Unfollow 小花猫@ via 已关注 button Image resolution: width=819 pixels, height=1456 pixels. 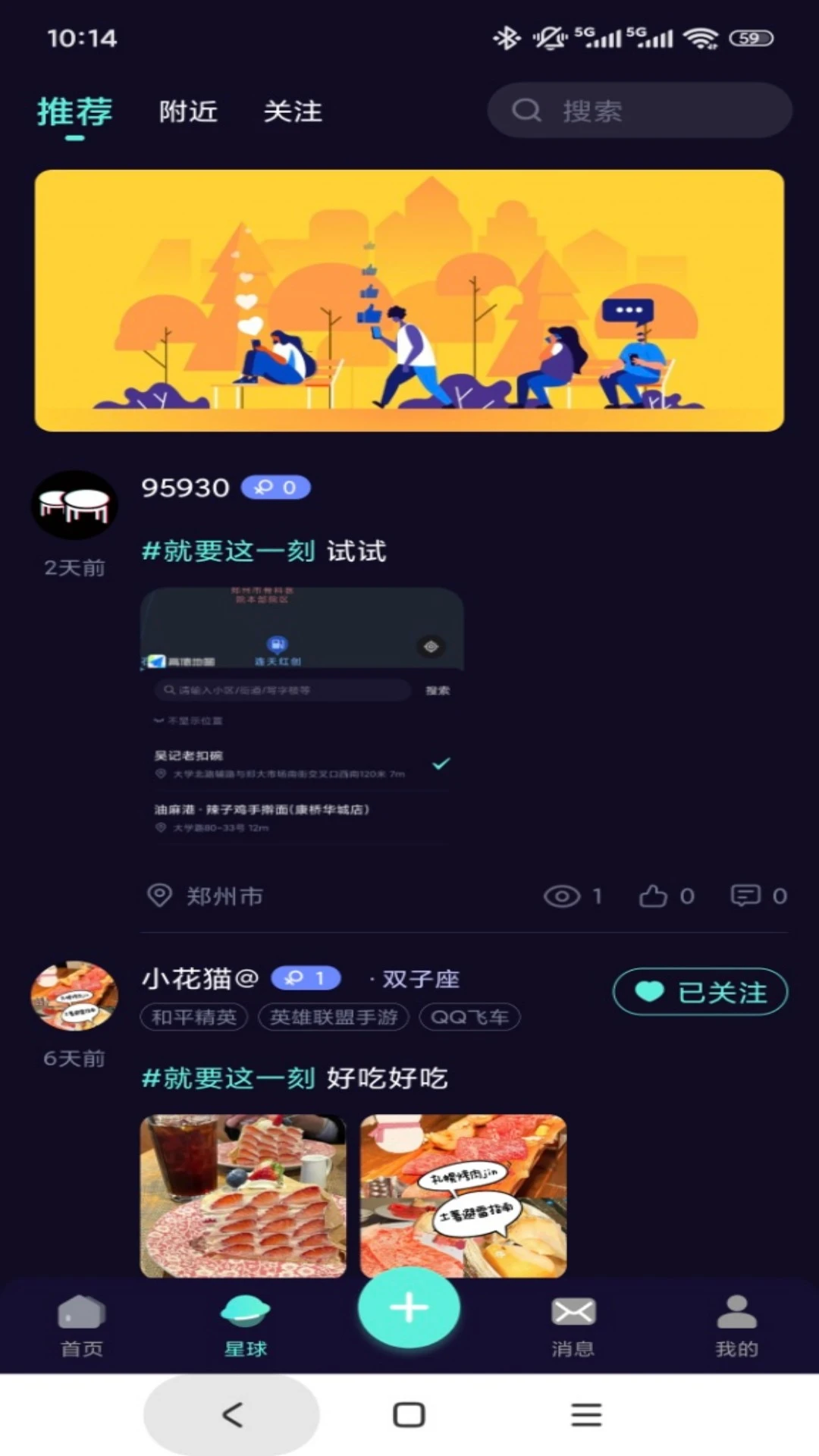(x=700, y=992)
